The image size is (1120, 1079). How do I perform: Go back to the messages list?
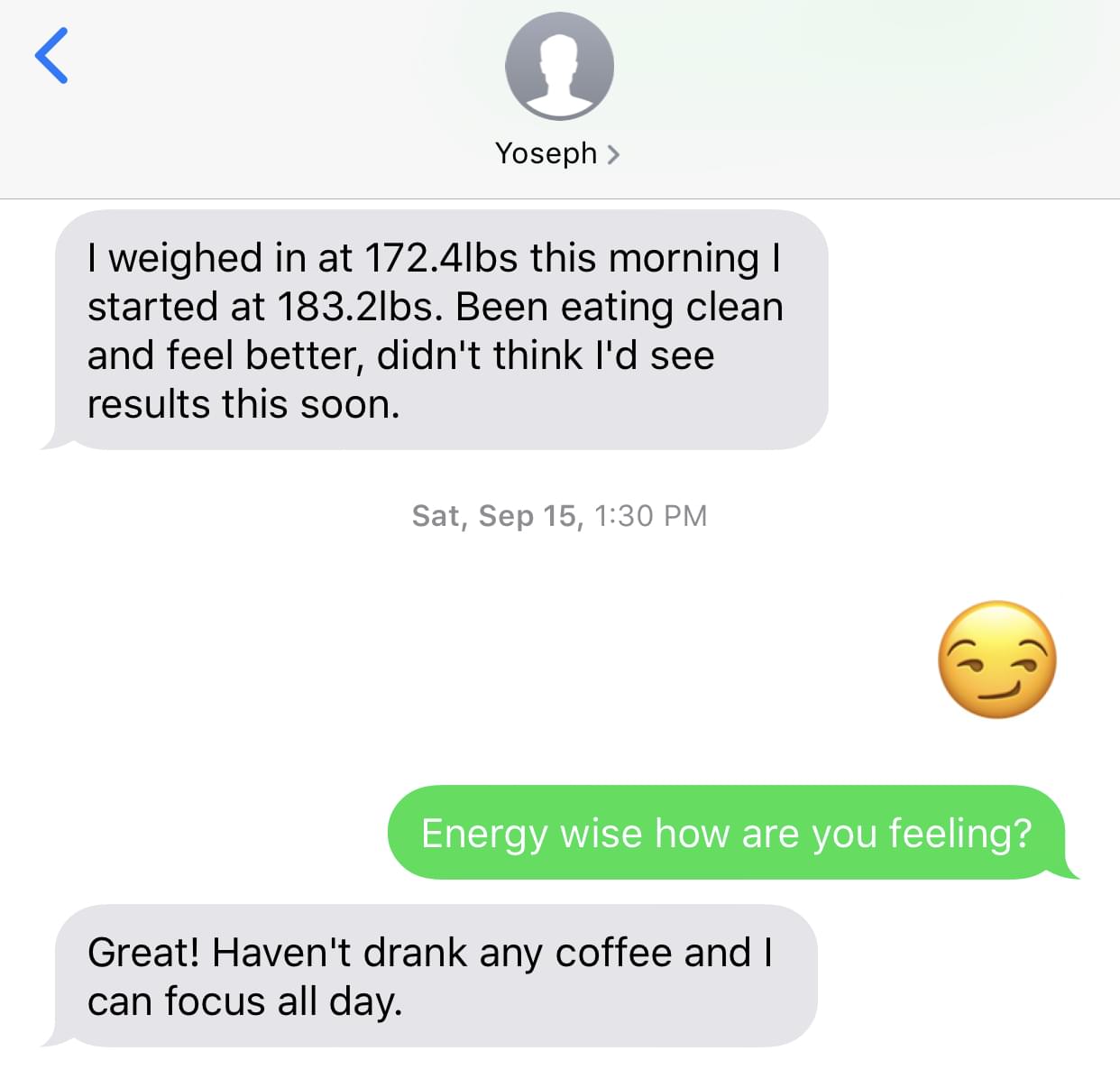51,56
